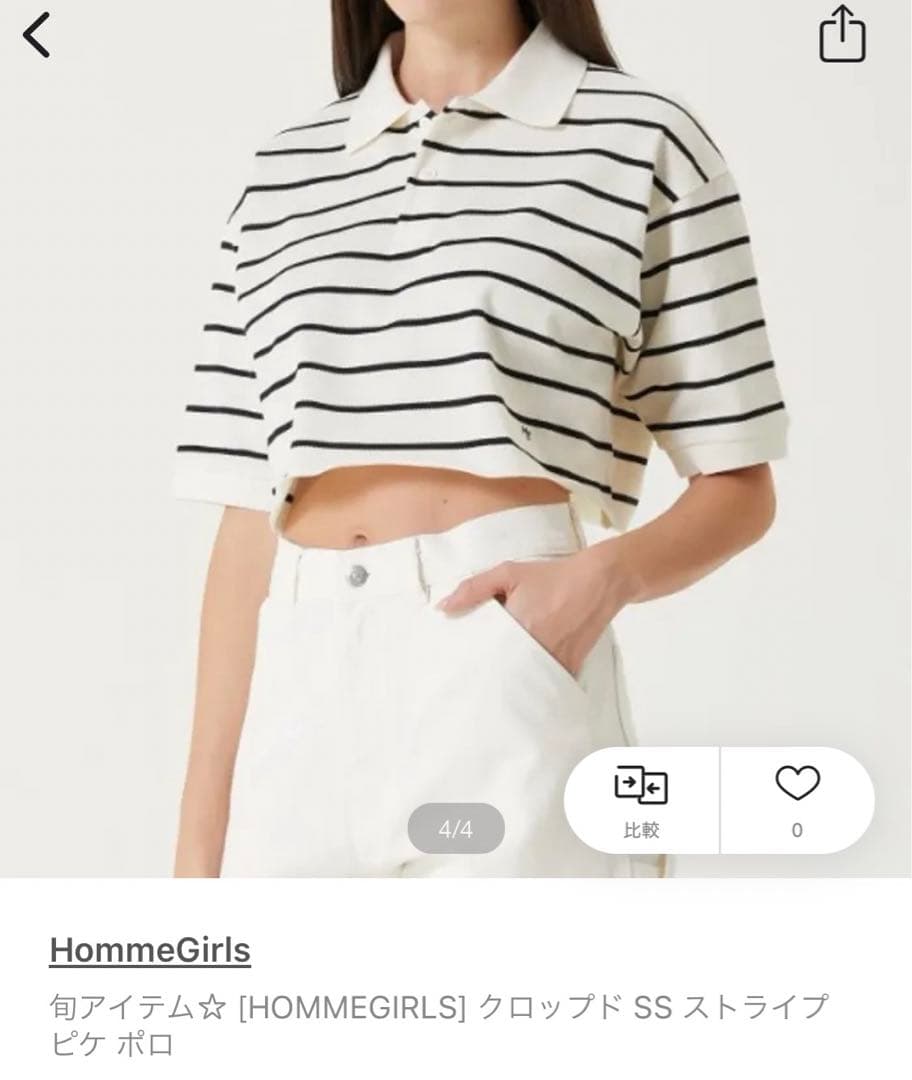Like this item with the heart icon
This screenshot has width=912, height=1080.
point(797,798)
